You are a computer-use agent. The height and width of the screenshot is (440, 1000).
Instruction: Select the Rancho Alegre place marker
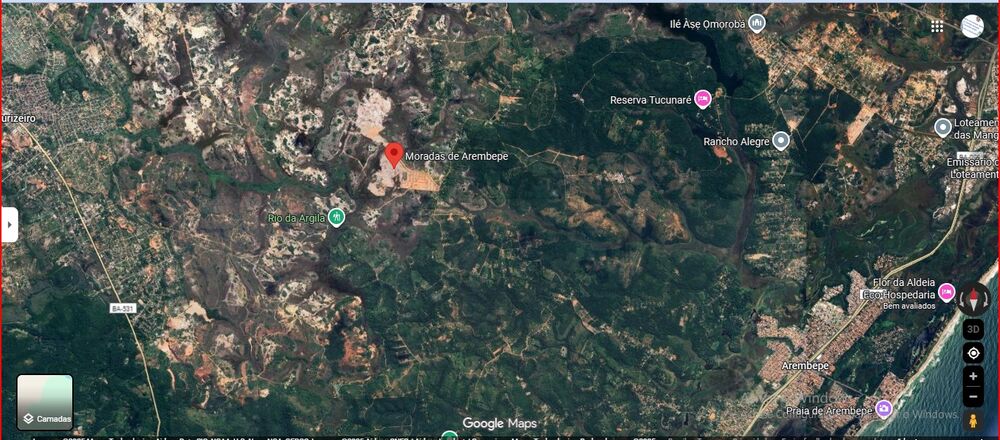(781, 141)
